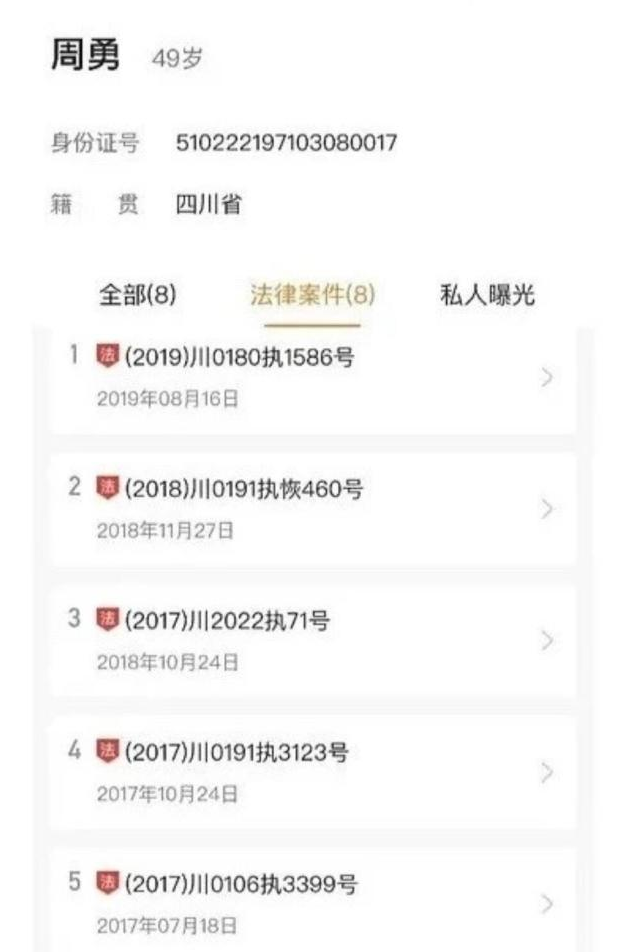Open case (2017)川0106执3399号
The width and height of the screenshot is (635, 952).
312,903
